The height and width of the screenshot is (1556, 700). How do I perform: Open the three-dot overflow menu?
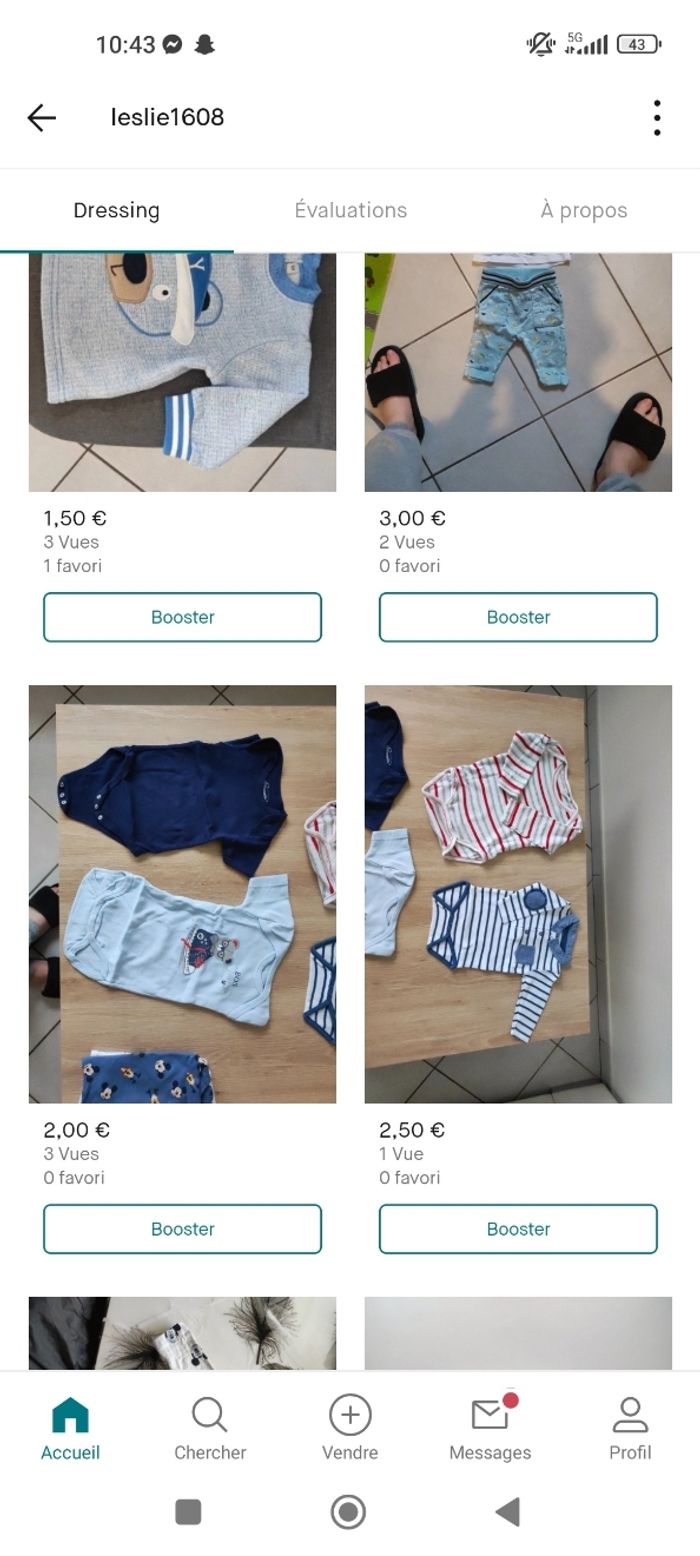(656, 117)
